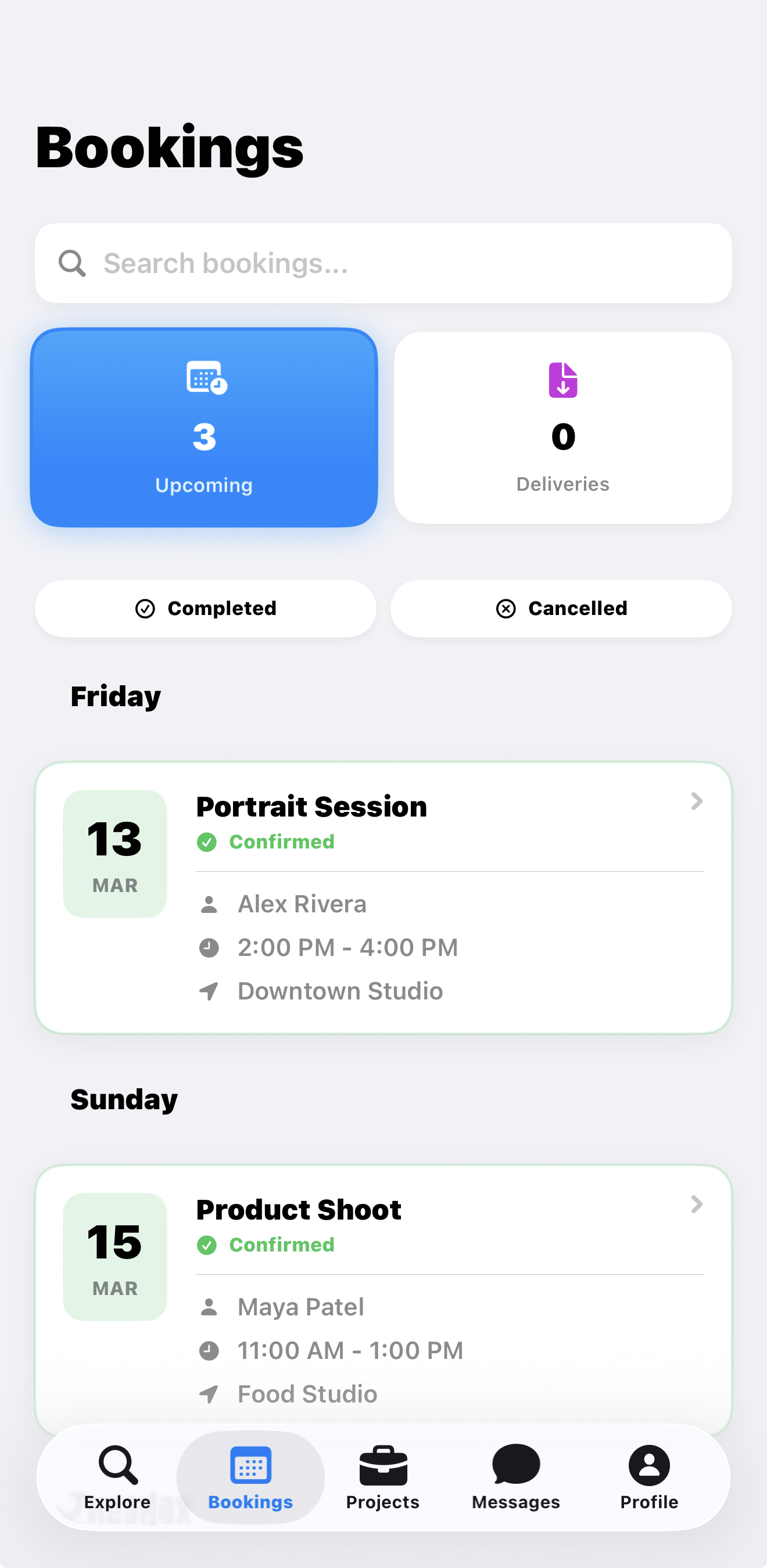This screenshot has height=1568, width=767.
Task: Tap the Search bookings field
Action: pyautogui.click(x=383, y=263)
